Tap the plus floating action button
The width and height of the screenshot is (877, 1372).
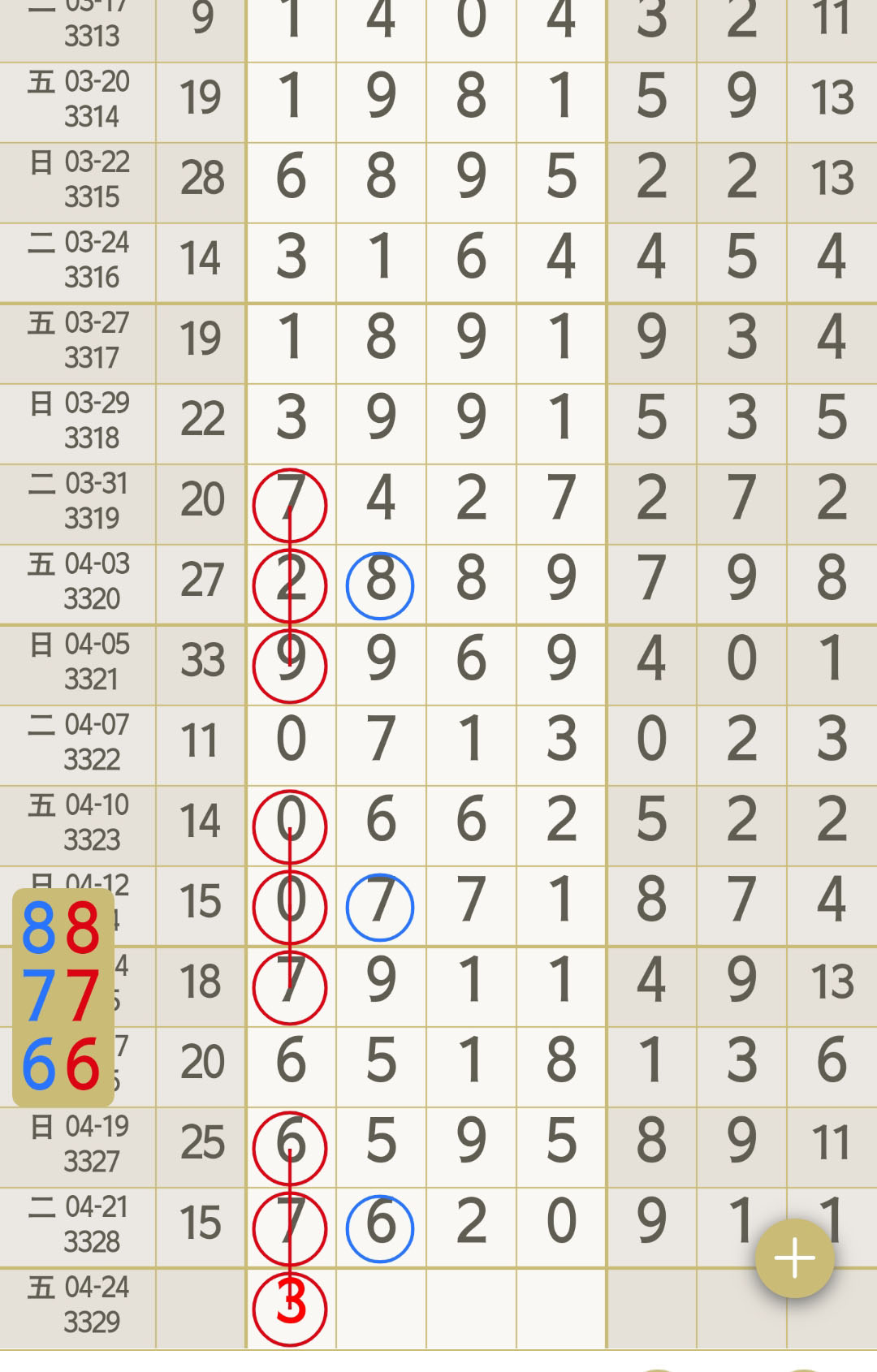[x=794, y=1258]
